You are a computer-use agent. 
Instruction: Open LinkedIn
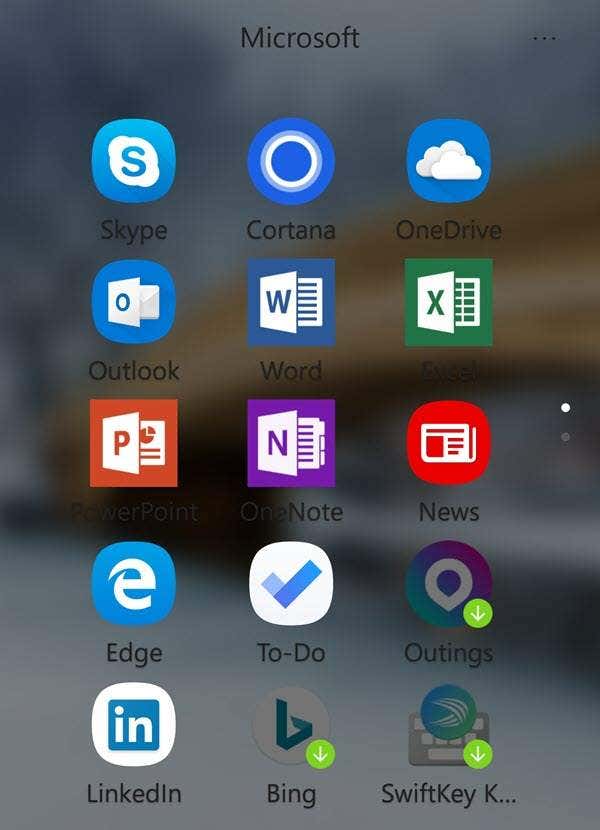click(133, 725)
